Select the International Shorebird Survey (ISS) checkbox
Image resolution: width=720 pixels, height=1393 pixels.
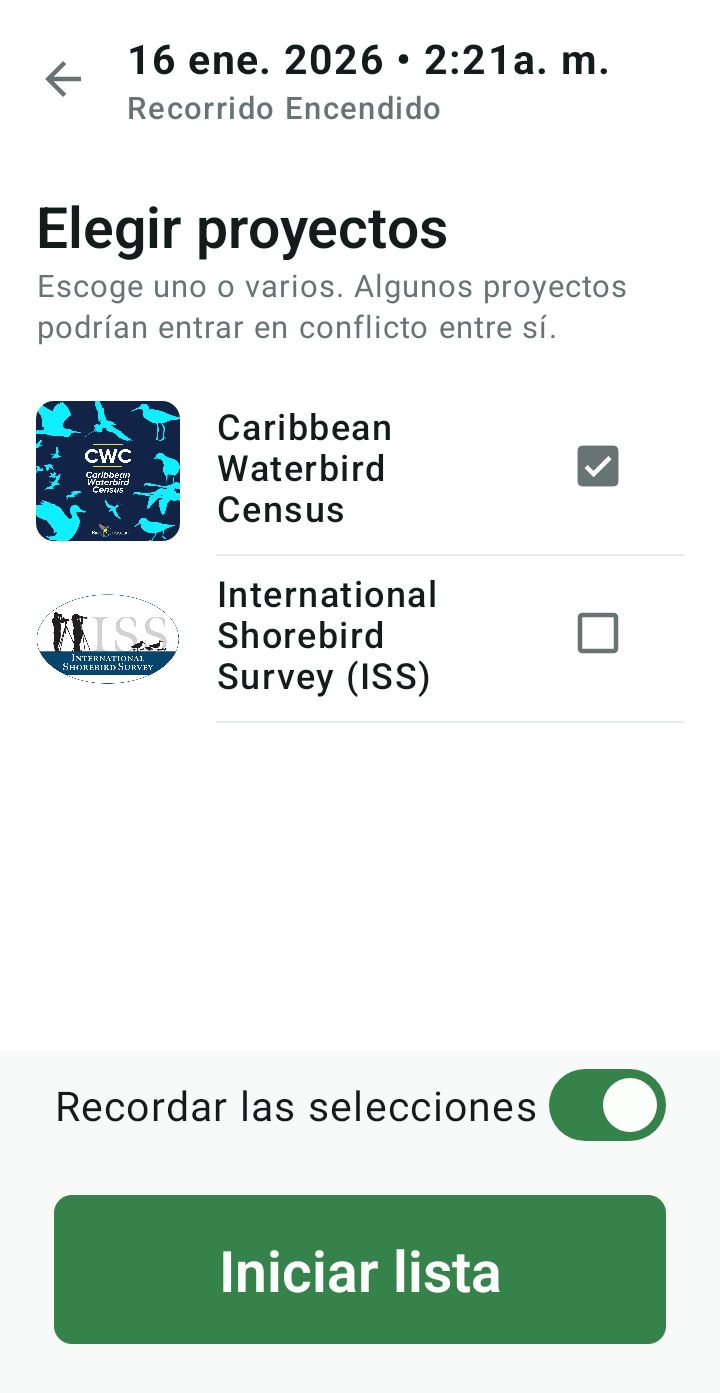click(598, 633)
